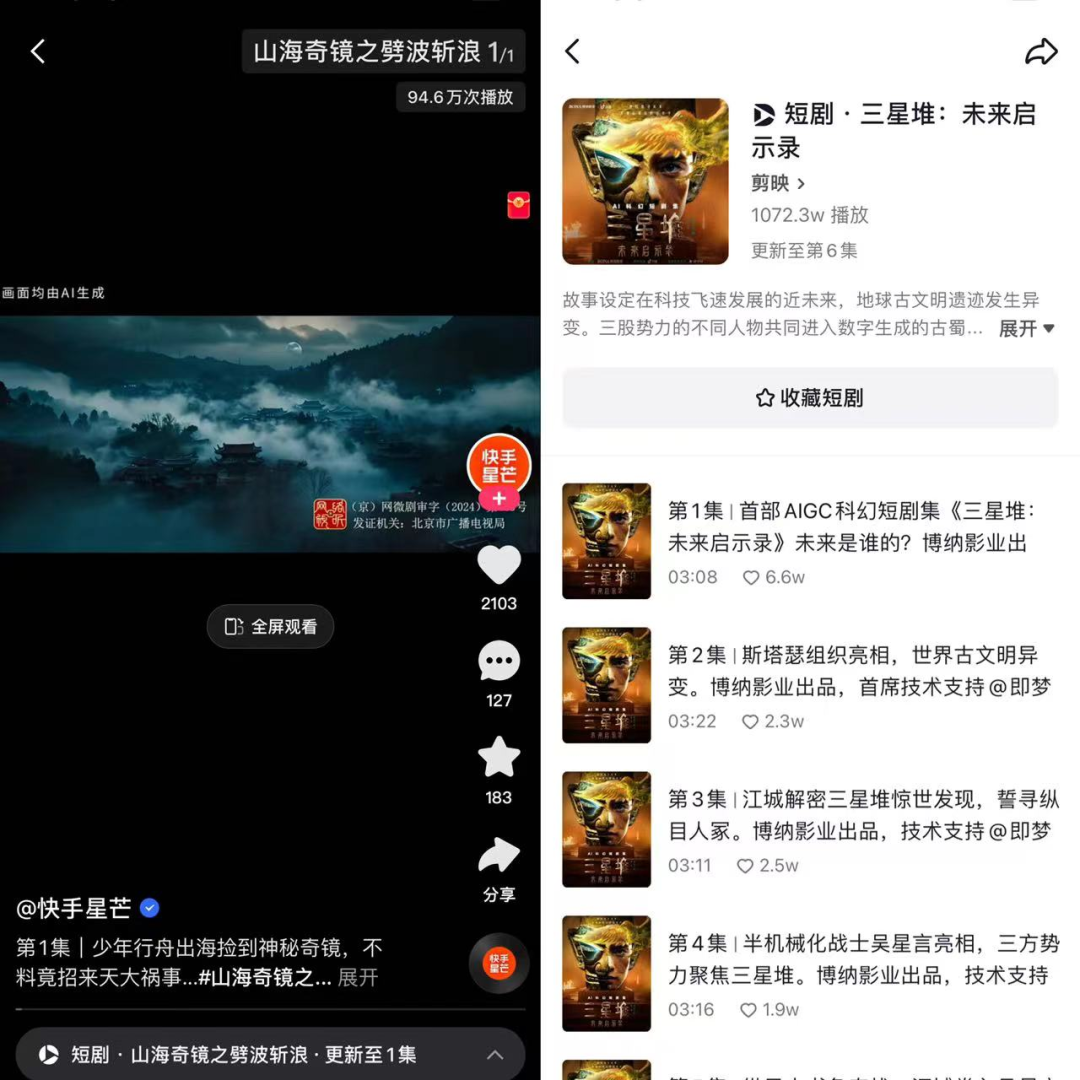Share the 三星堆：未来启示录 drama

point(1041,52)
